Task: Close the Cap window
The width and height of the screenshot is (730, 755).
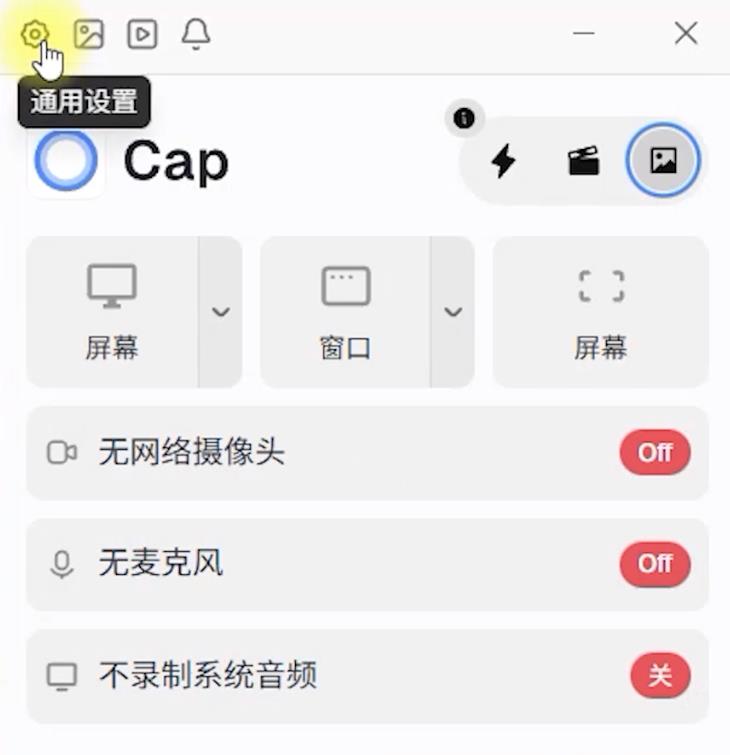Action: (686, 33)
